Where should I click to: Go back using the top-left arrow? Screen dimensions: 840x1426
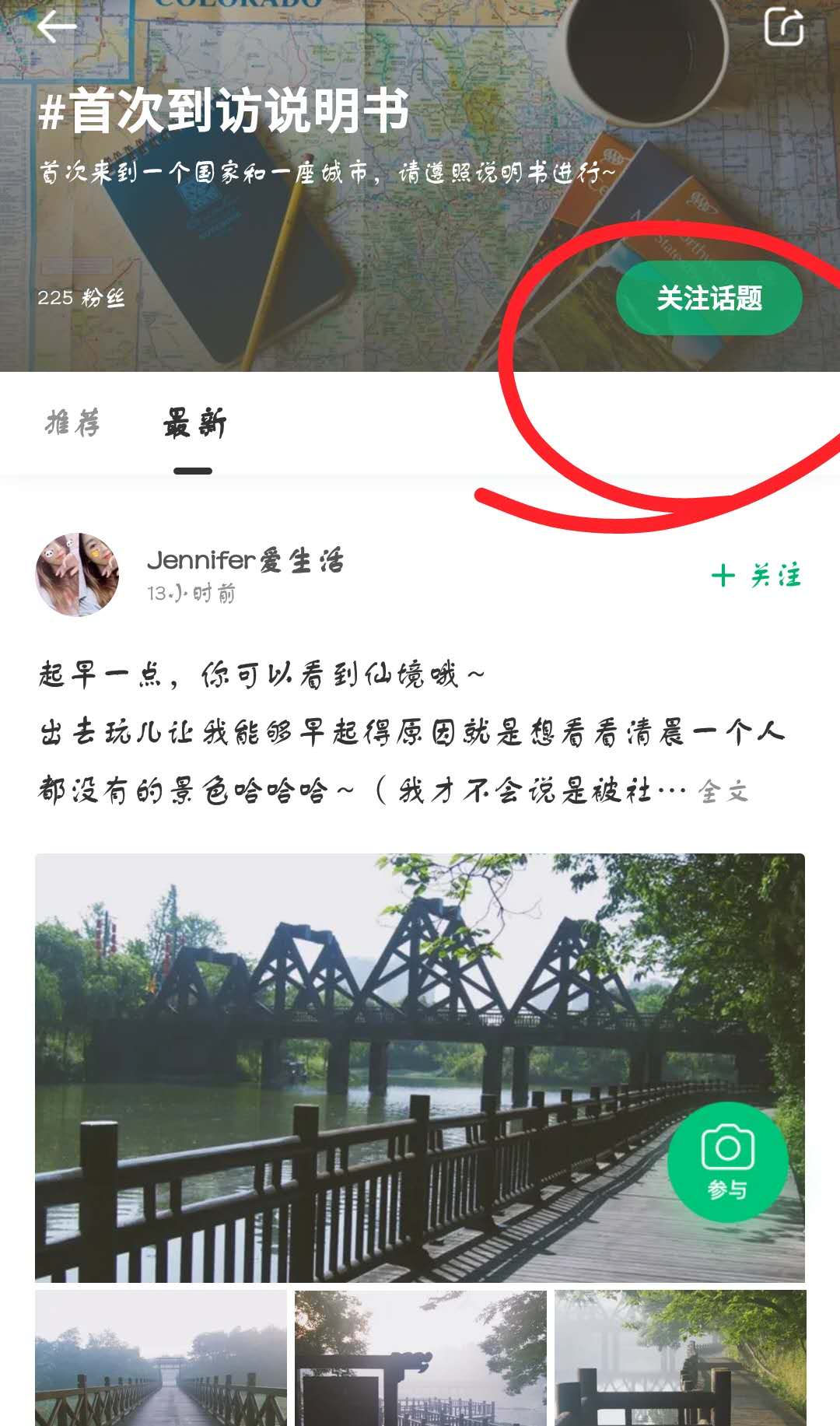coord(56,28)
